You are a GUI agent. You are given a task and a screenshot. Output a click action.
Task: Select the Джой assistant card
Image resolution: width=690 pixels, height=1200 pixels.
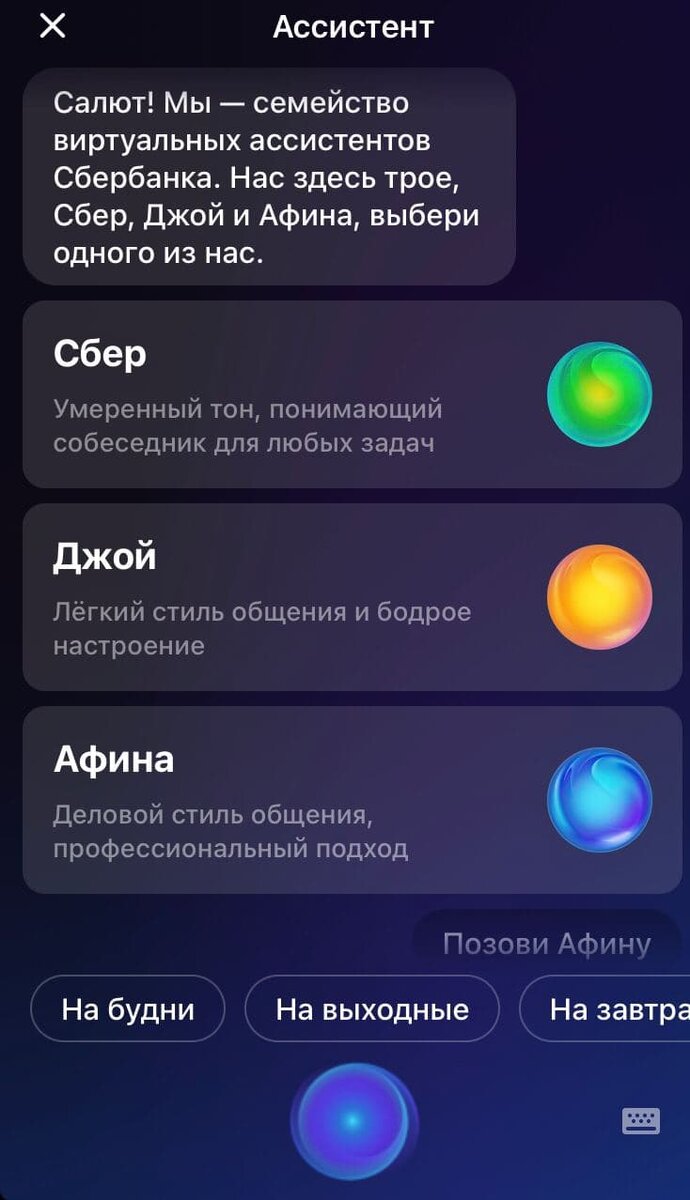[x=352, y=597]
